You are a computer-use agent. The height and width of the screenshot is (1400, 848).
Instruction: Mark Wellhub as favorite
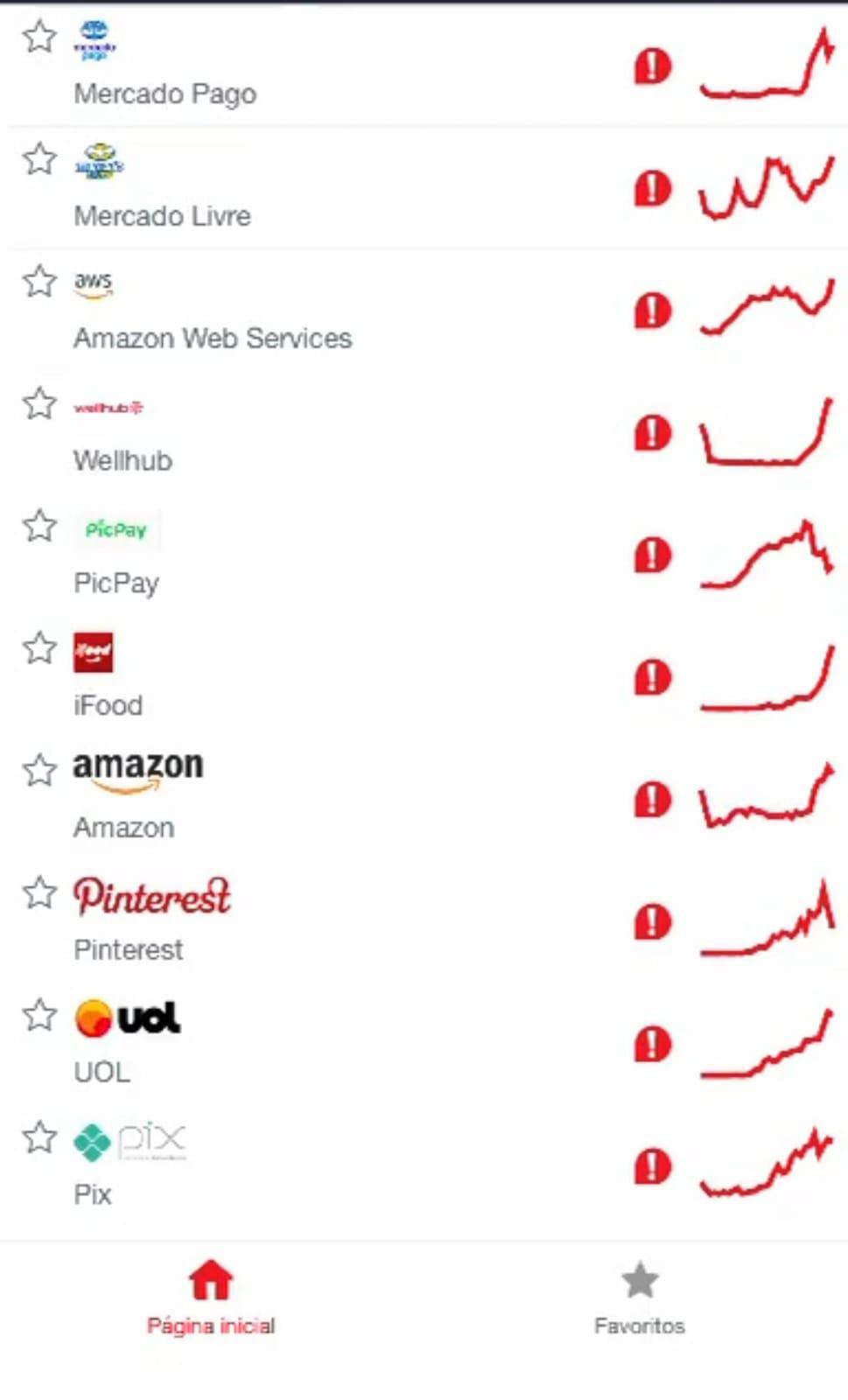point(39,404)
